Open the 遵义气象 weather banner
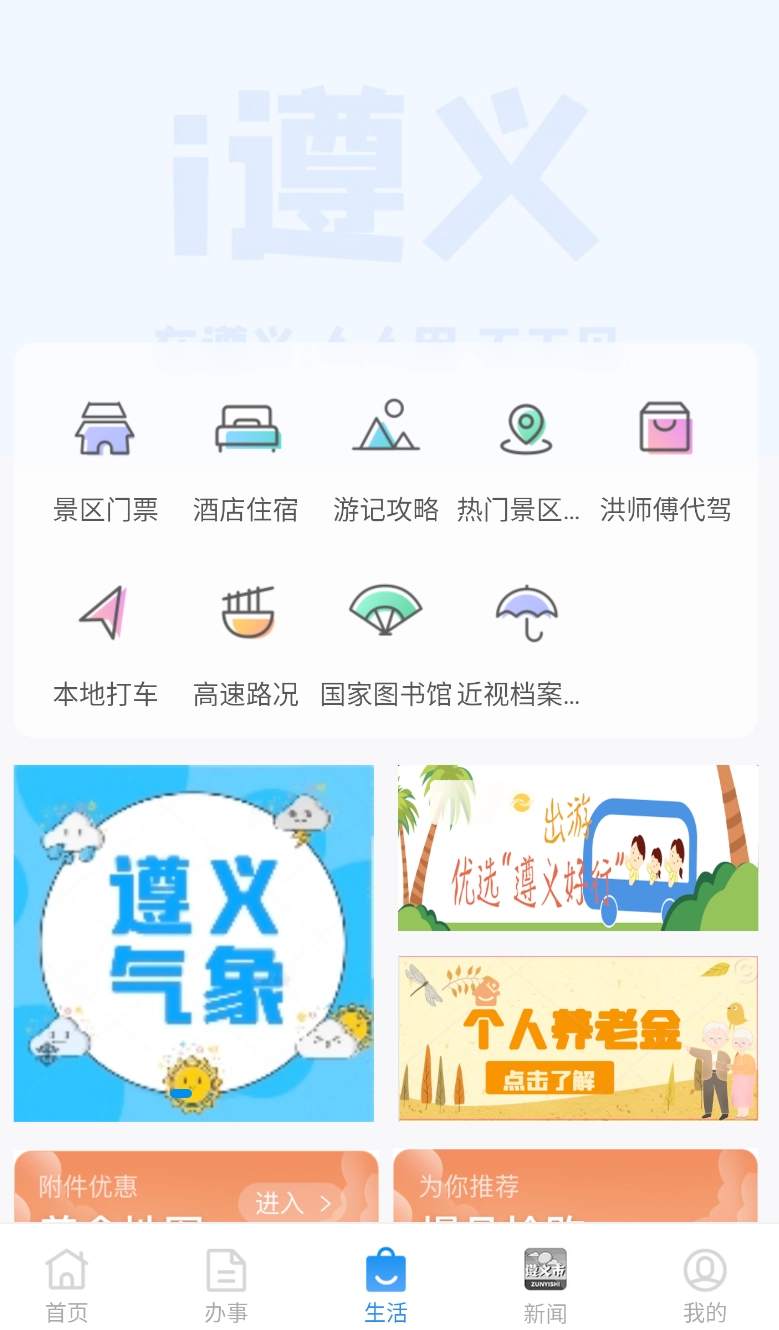This screenshot has height=1330, width=779. coord(194,941)
